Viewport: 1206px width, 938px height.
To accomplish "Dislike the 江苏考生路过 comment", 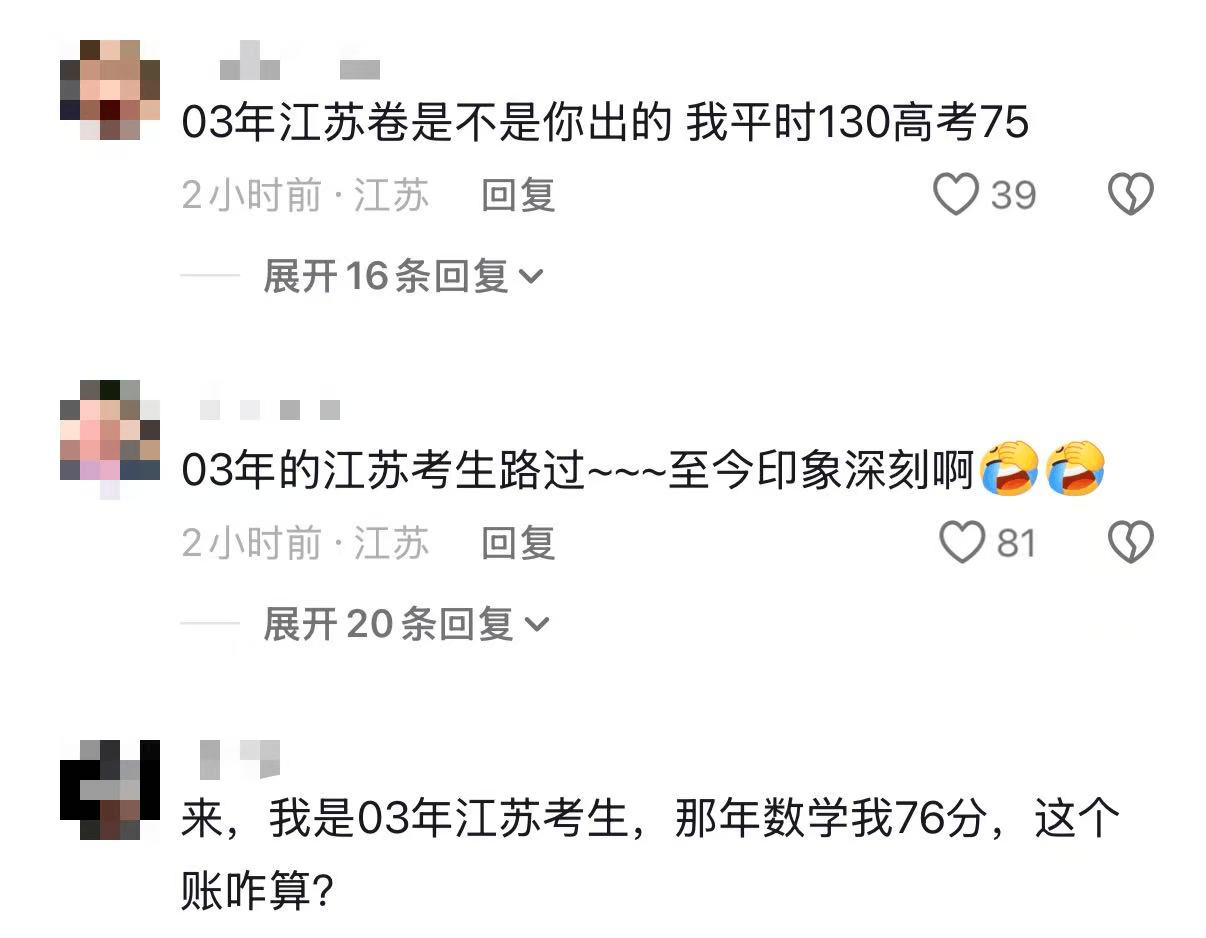I will (1131, 543).
